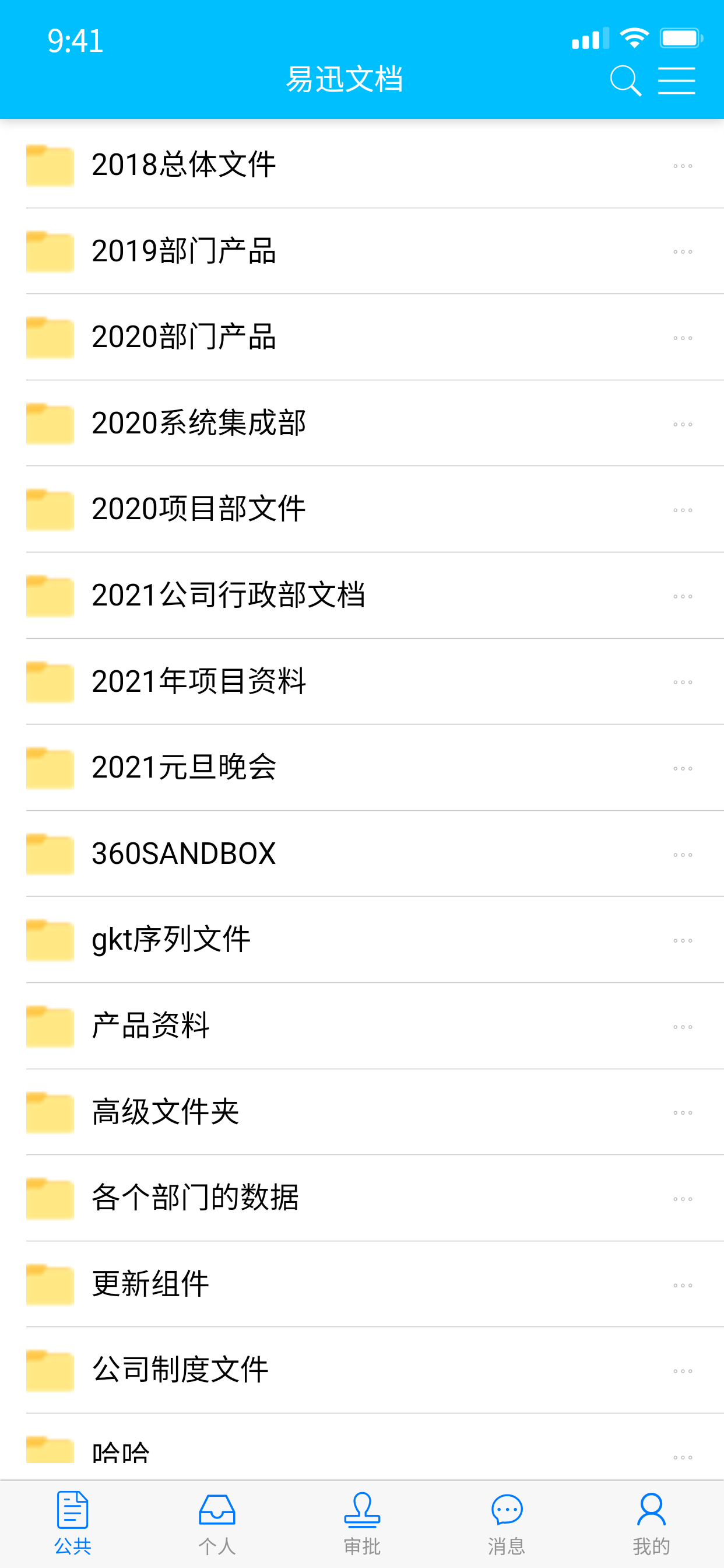Screen dimensions: 724x1568
Task: Open more options for 2020项目部文件
Action: [x=683, y=510]
